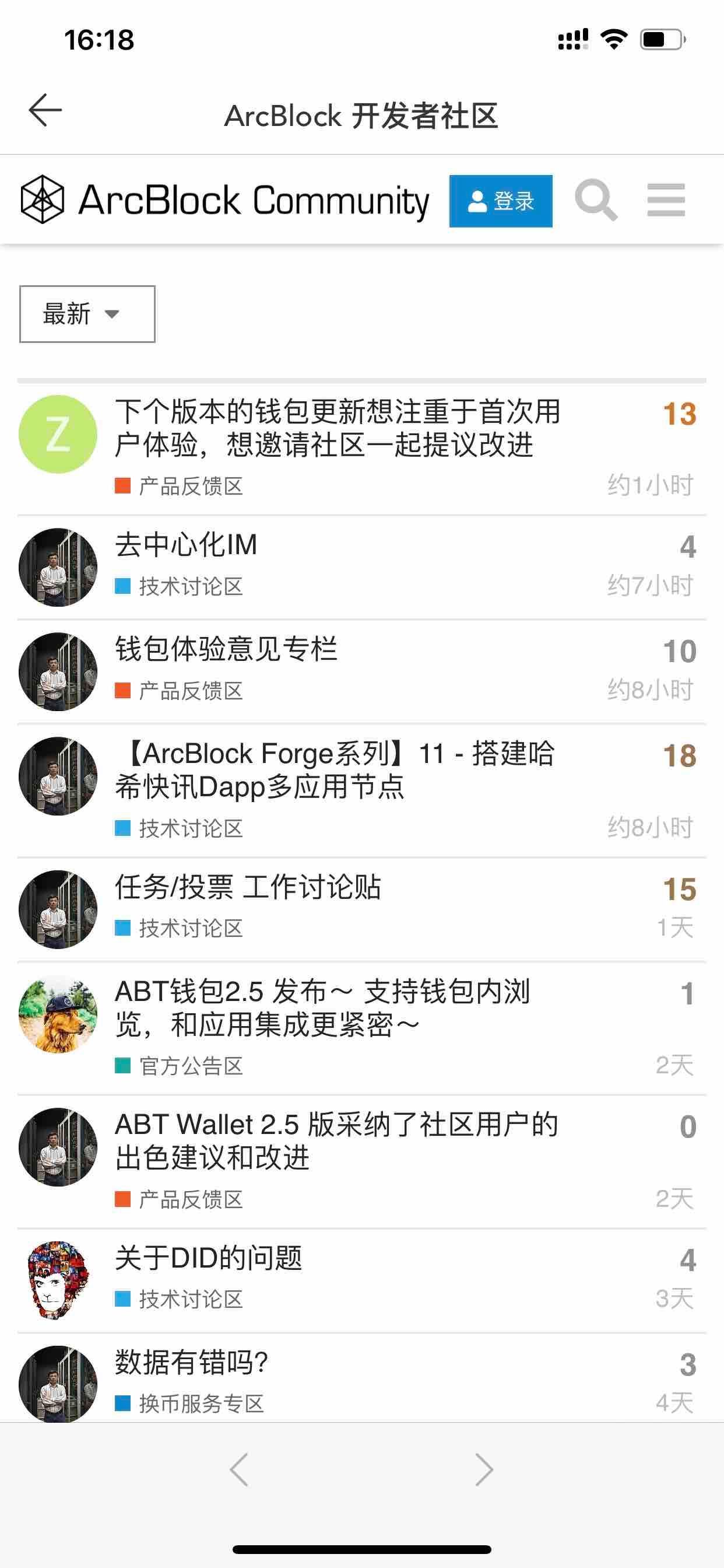Open the ArcBlock Community logo home link
The image size is (724, 1568).
click(224, 199)
